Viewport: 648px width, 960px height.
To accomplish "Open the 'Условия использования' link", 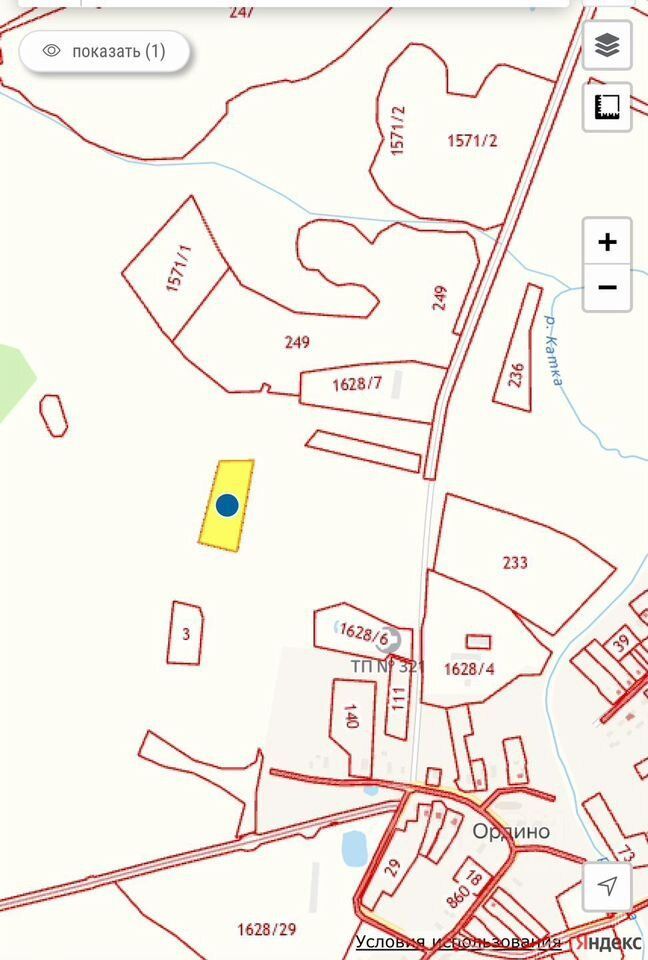I will tap(457, 942).
